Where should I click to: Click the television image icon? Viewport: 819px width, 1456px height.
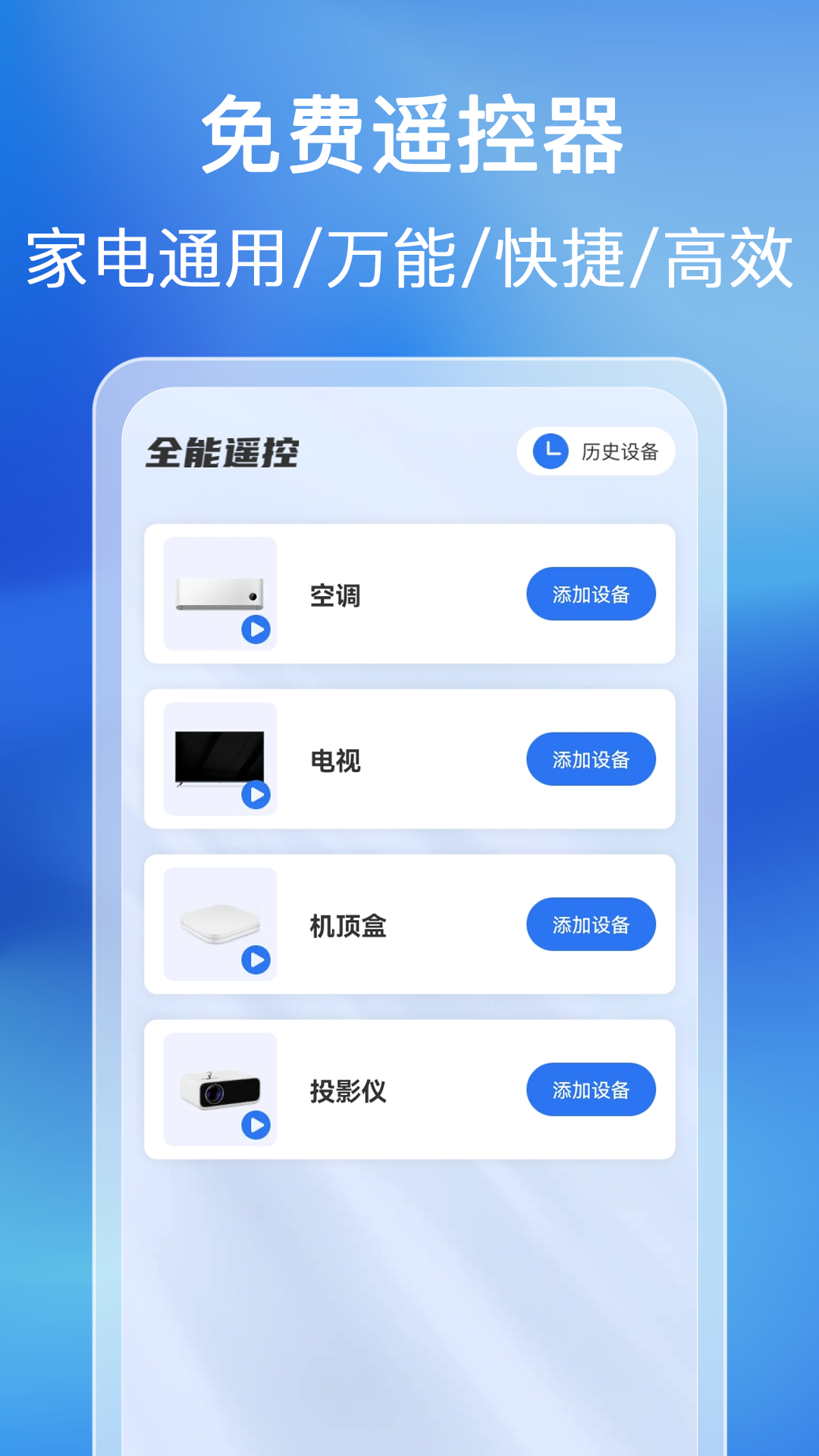pos(219,759)
